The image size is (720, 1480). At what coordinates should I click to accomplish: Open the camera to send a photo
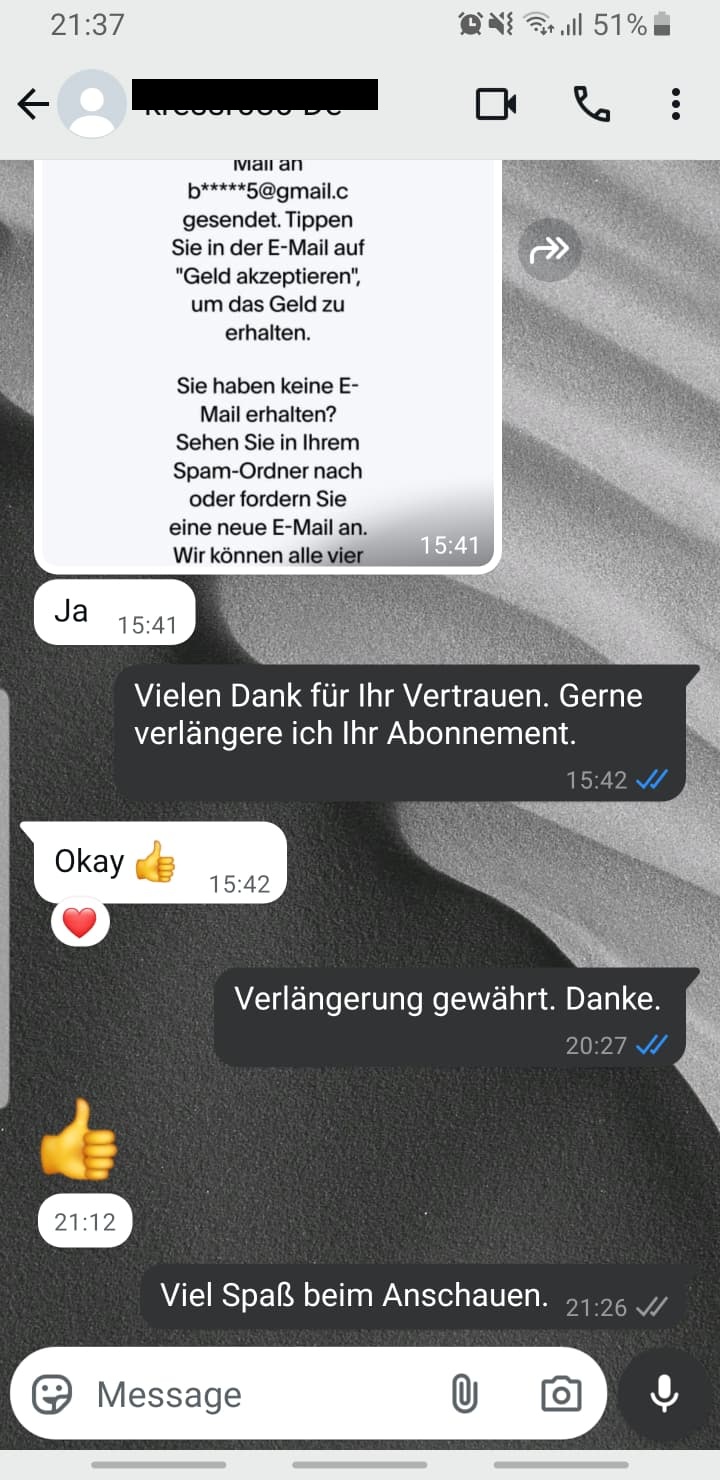click(561, 1394)
